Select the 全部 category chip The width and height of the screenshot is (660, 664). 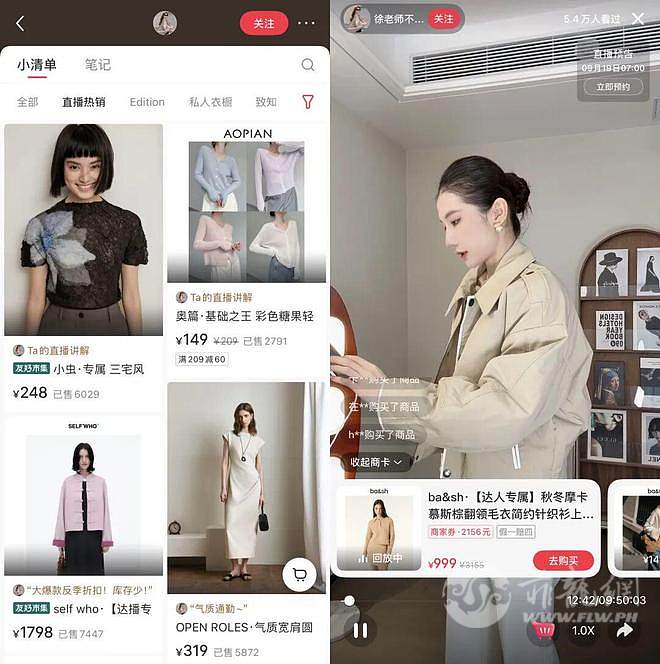coord(27,102)
